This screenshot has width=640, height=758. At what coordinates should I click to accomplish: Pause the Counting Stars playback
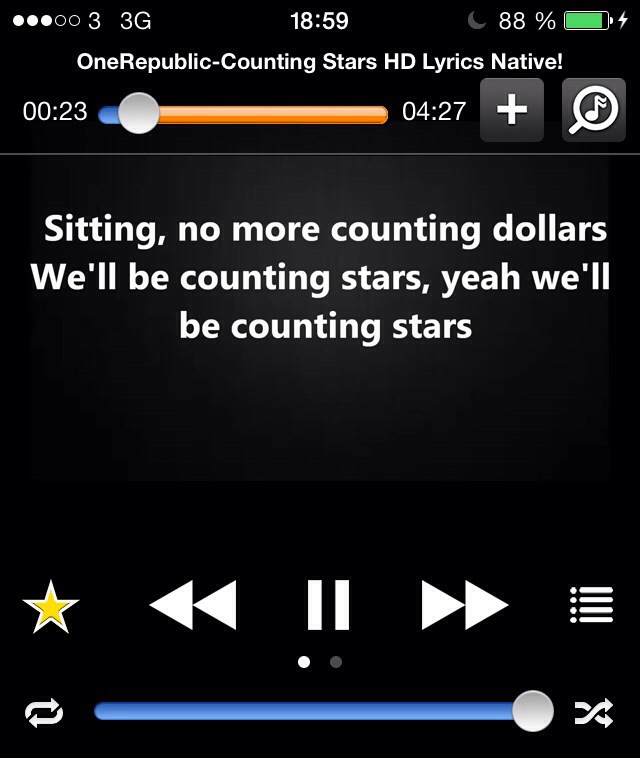[327, 604]
